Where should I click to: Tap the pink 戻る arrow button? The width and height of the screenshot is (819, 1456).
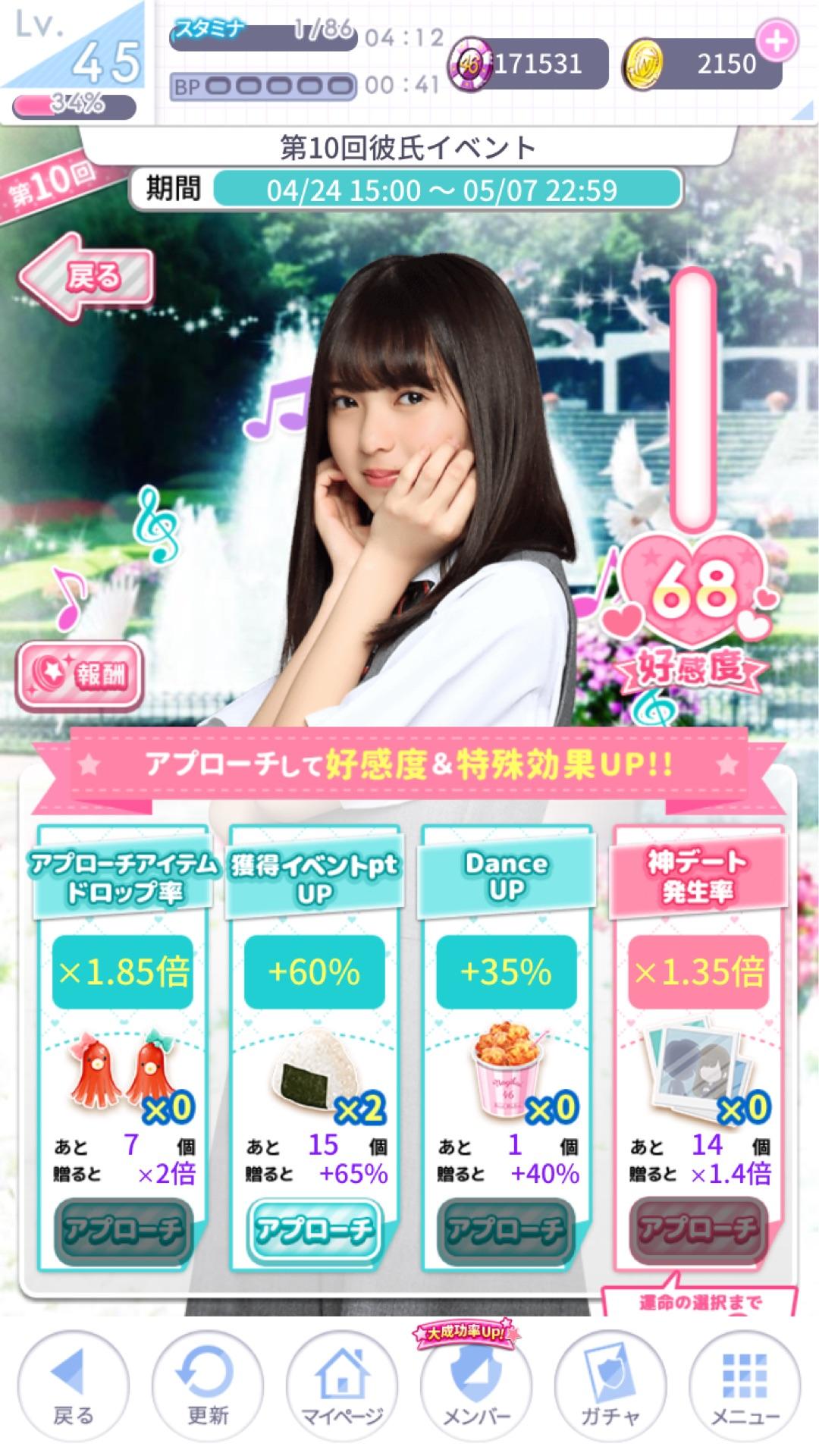tap(87, 277)
